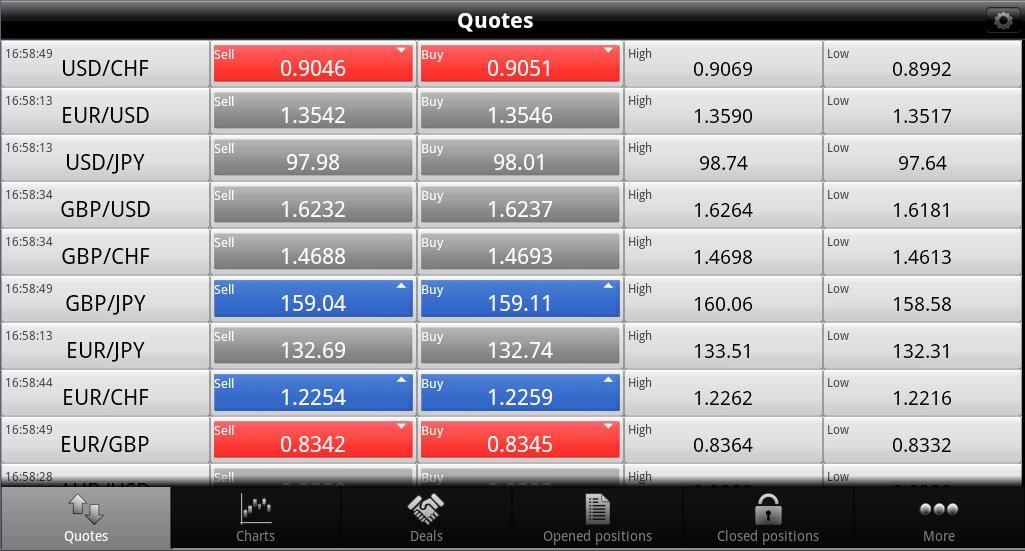Tap the USD/CHF Buy button at 0.9051
This screenshot has height=551, width=1025.
coord(520,63)
